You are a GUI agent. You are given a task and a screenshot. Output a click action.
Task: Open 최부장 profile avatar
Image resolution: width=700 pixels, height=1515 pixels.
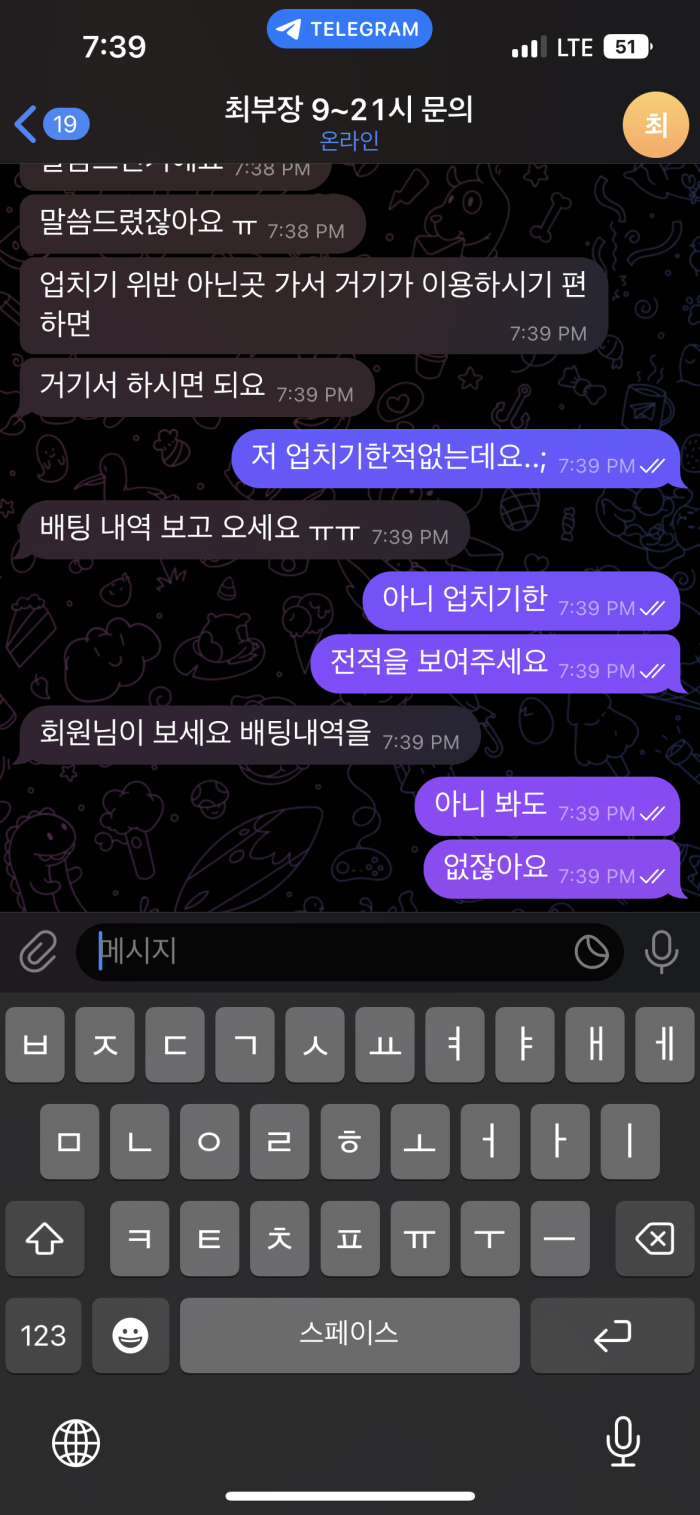coord(655,124)
